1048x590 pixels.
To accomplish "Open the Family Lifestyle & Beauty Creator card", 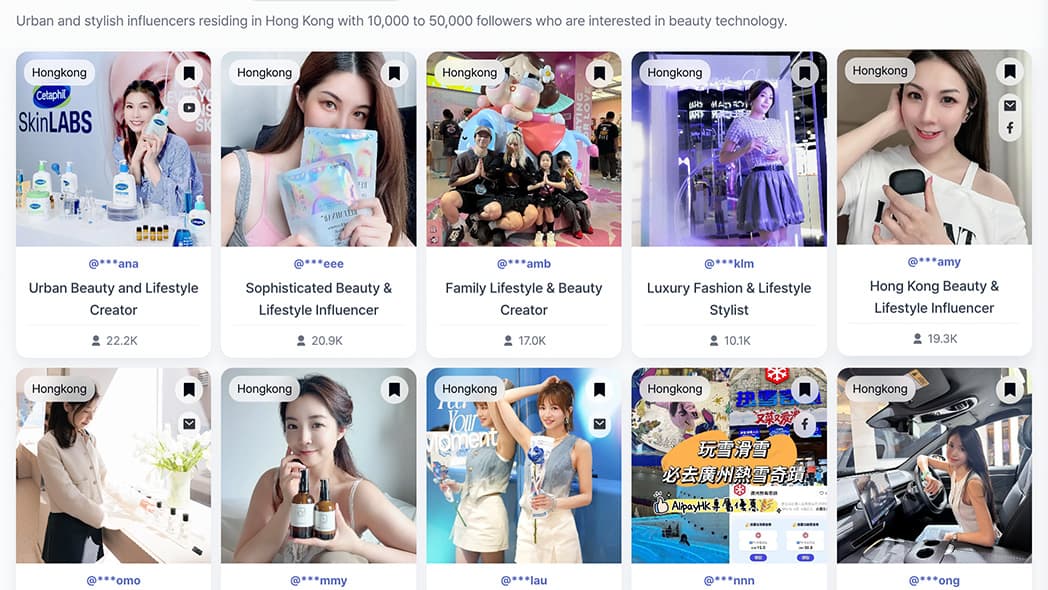I will (524, 298).
